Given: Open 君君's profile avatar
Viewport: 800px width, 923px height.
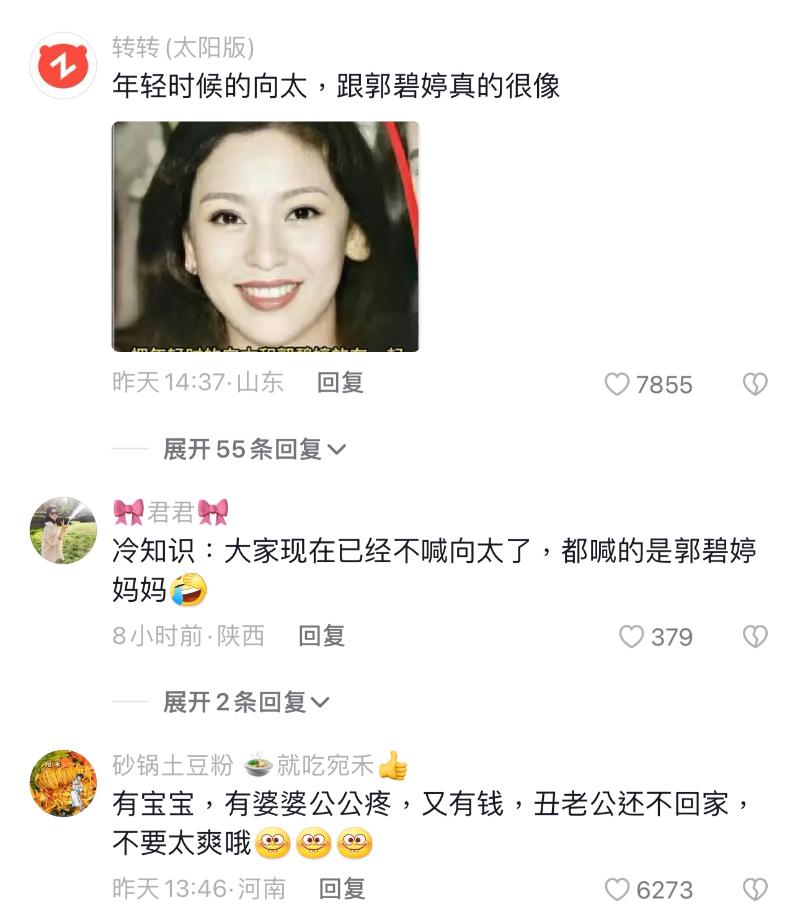Looking at the screenshot, I should [63, 530].
